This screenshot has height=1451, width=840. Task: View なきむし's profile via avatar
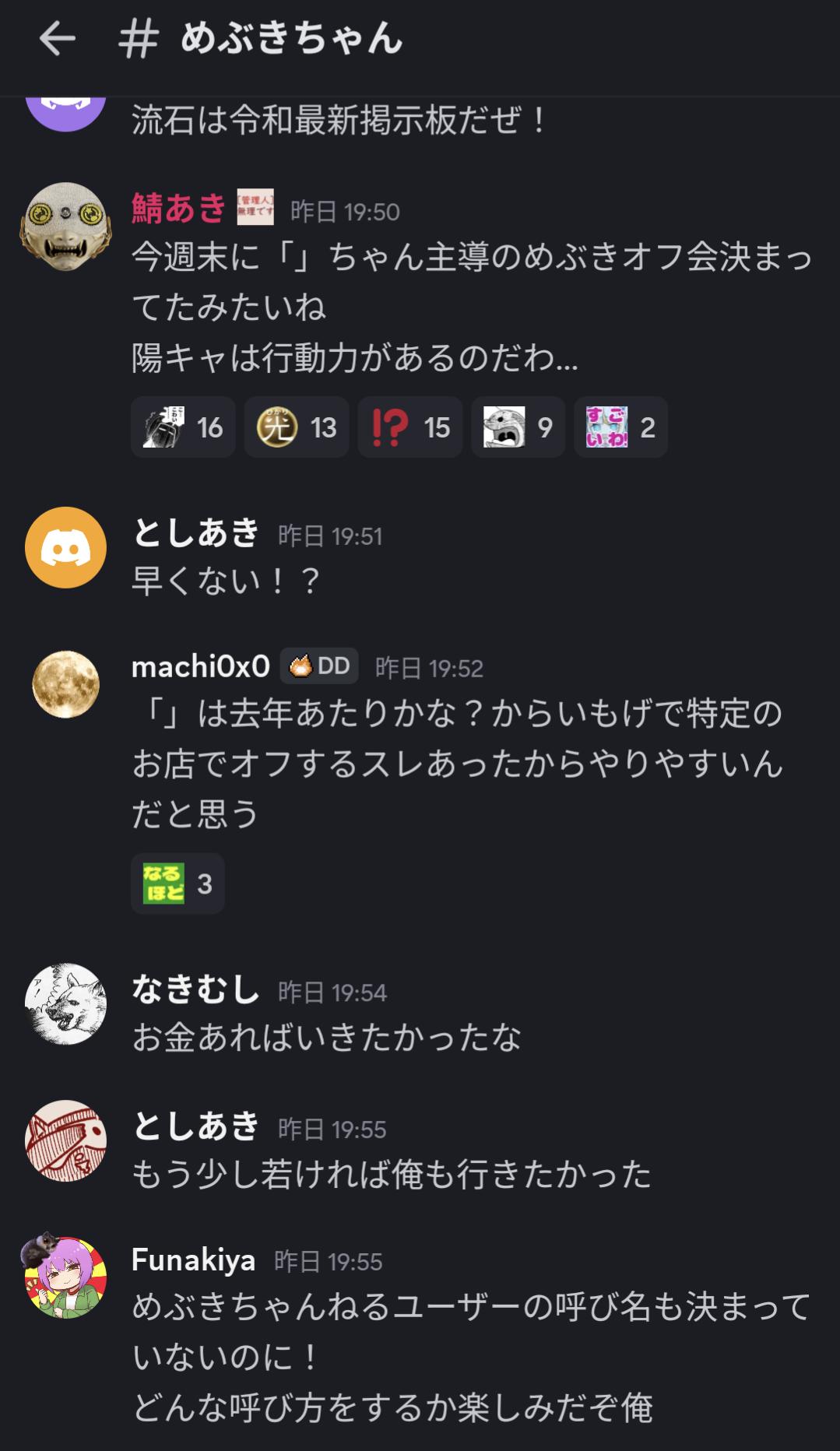(66, 1003)
